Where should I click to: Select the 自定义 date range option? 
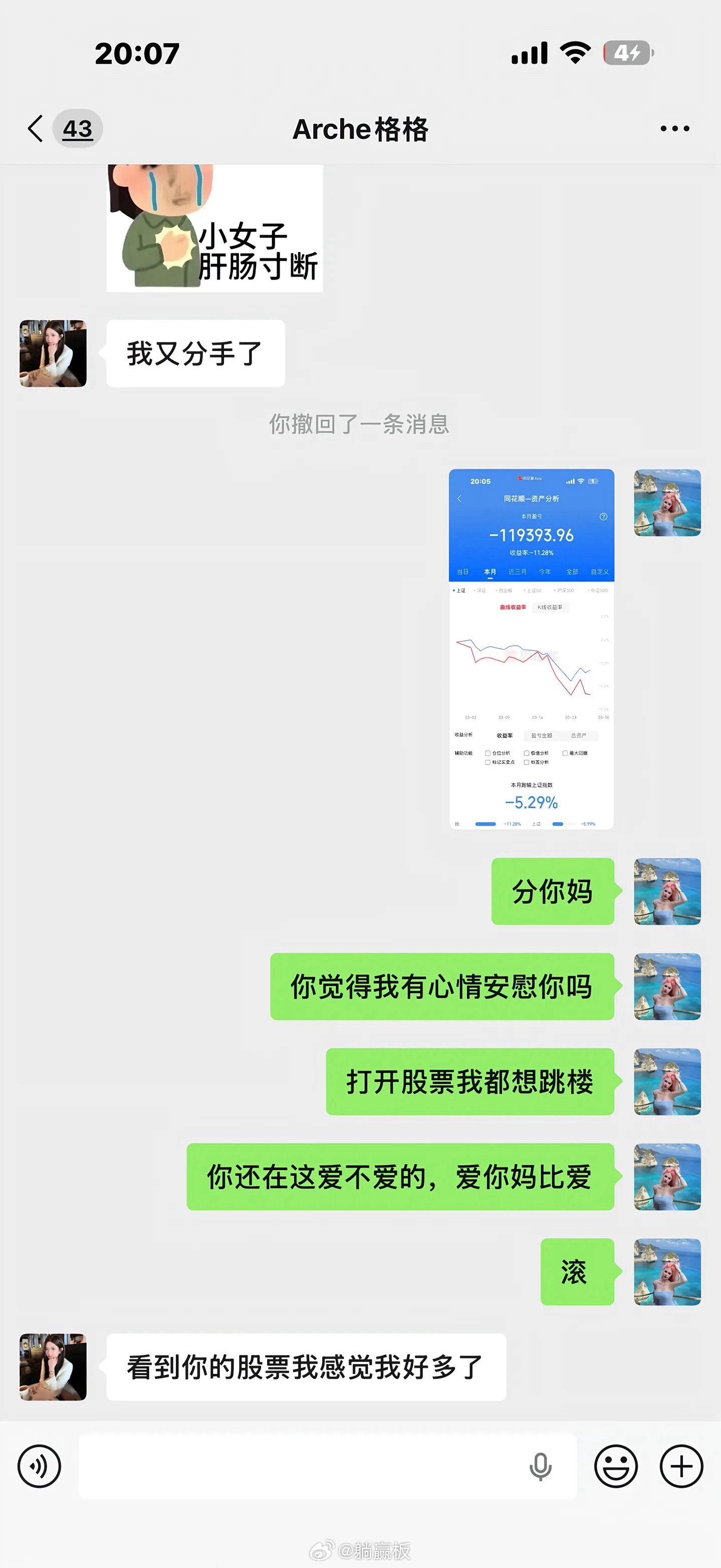[601, 572]
